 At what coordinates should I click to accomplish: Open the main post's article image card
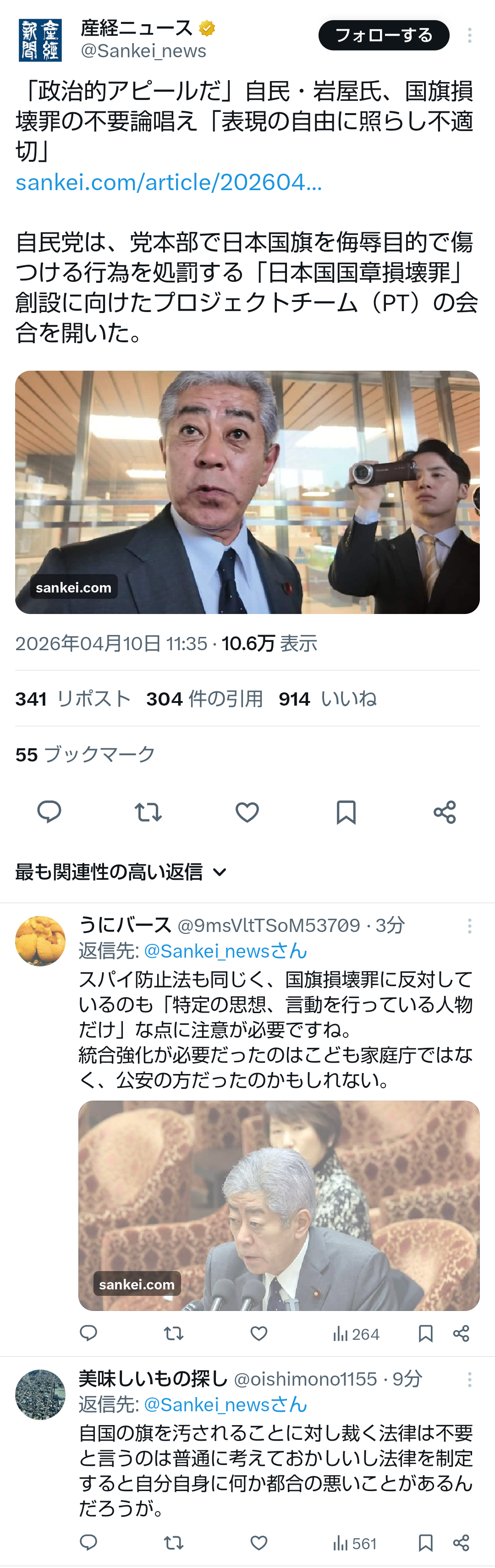tap(247, 492)
